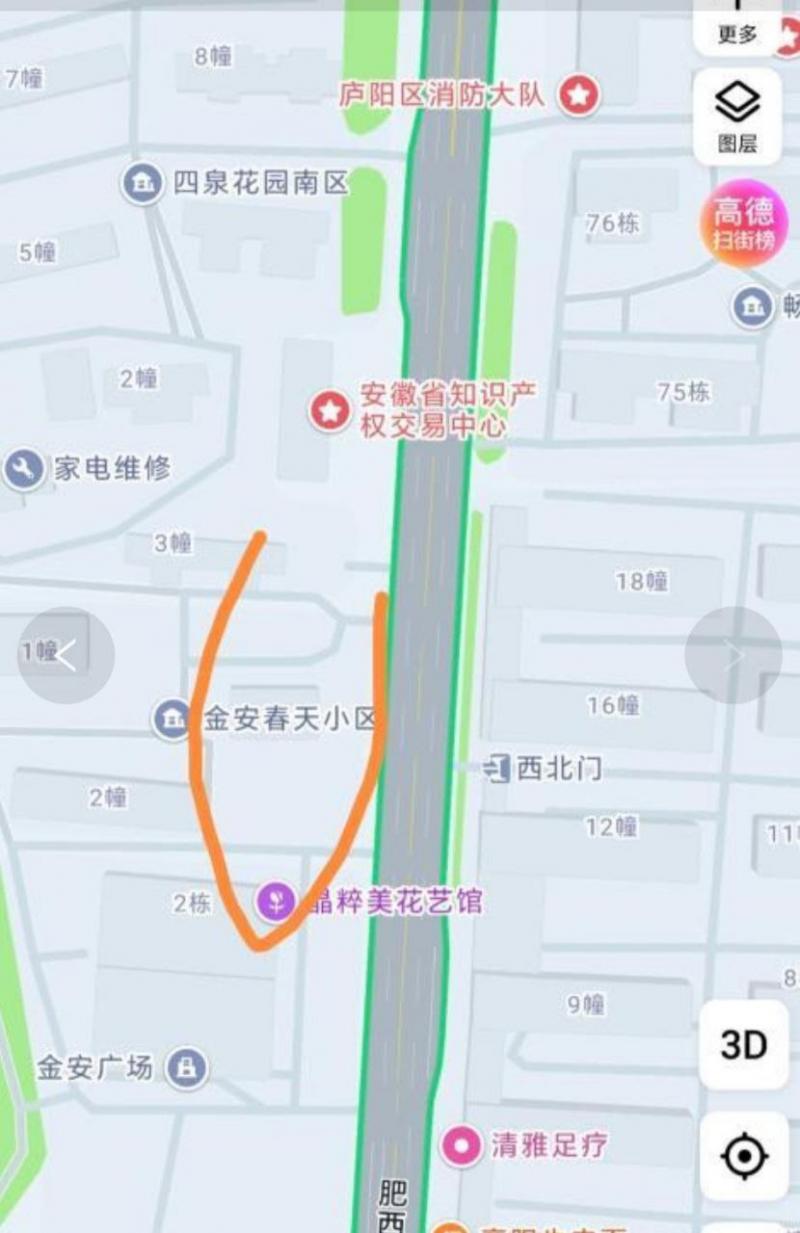
Task: Click the 安徽省知识产权交易中心 star marker
Action: tap(330, 410)
